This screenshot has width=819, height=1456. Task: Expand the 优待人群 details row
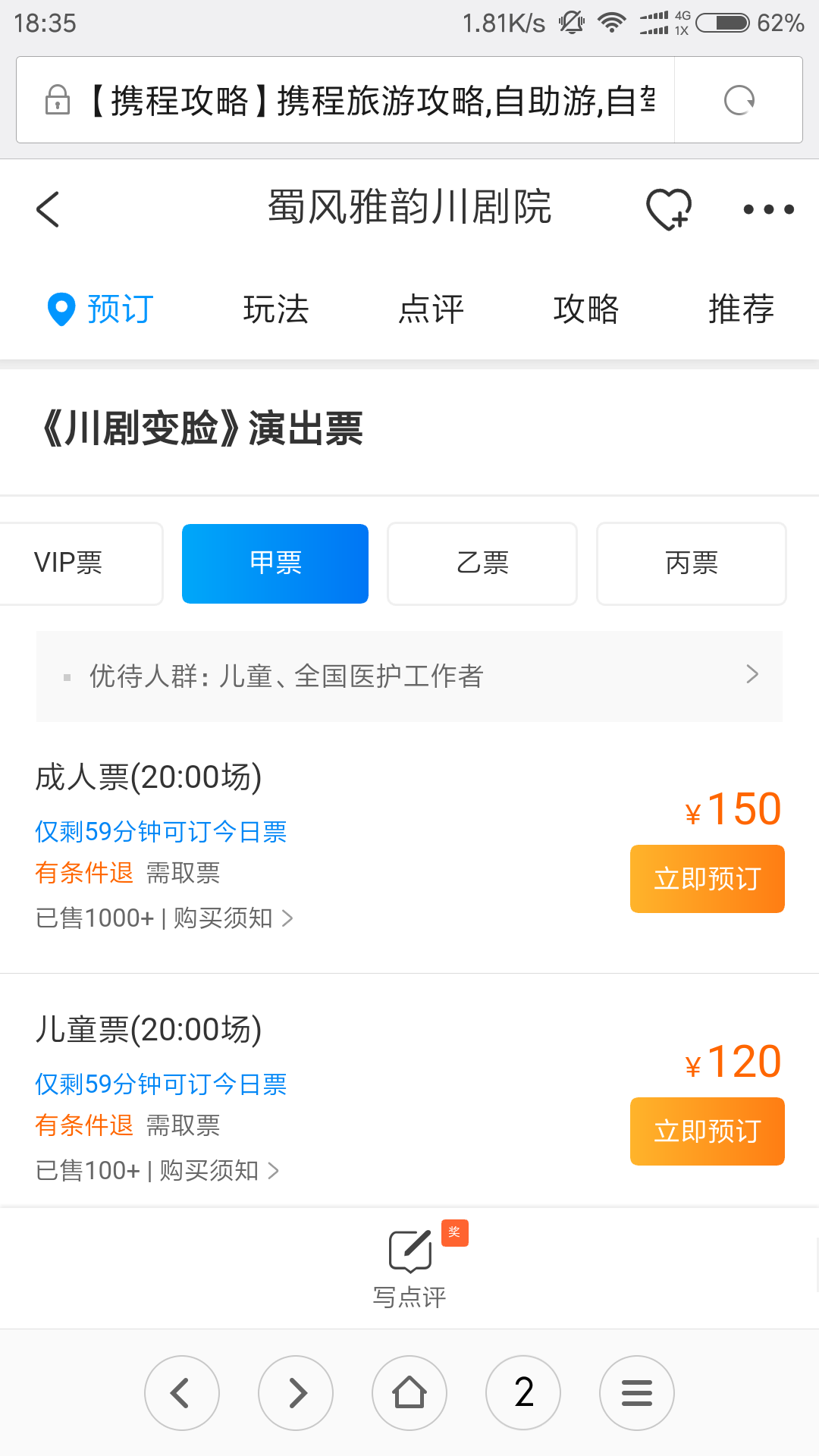click(x=409, y=676)
